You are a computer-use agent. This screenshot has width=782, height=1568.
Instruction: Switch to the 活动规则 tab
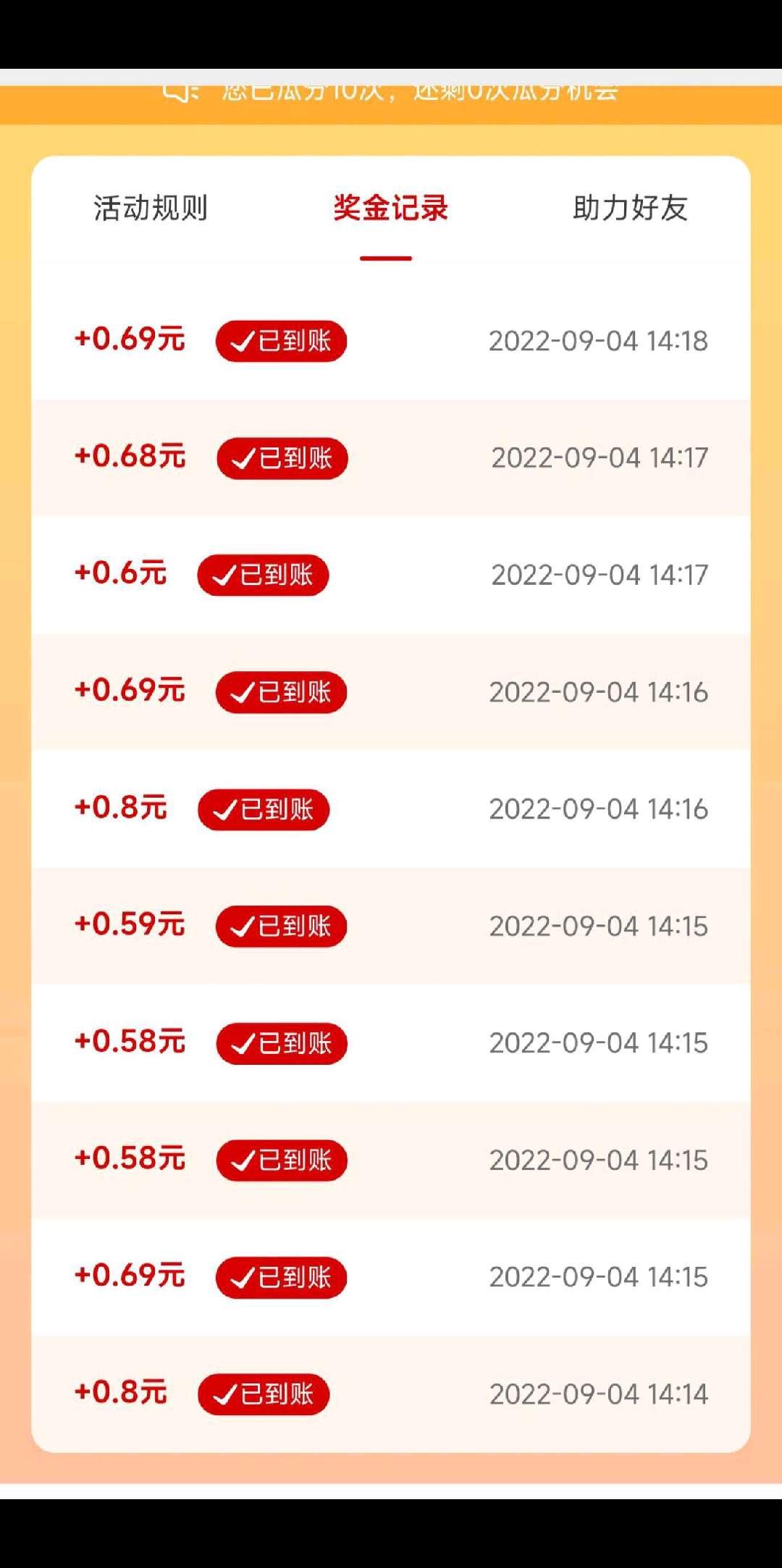(x=151, y=208)
